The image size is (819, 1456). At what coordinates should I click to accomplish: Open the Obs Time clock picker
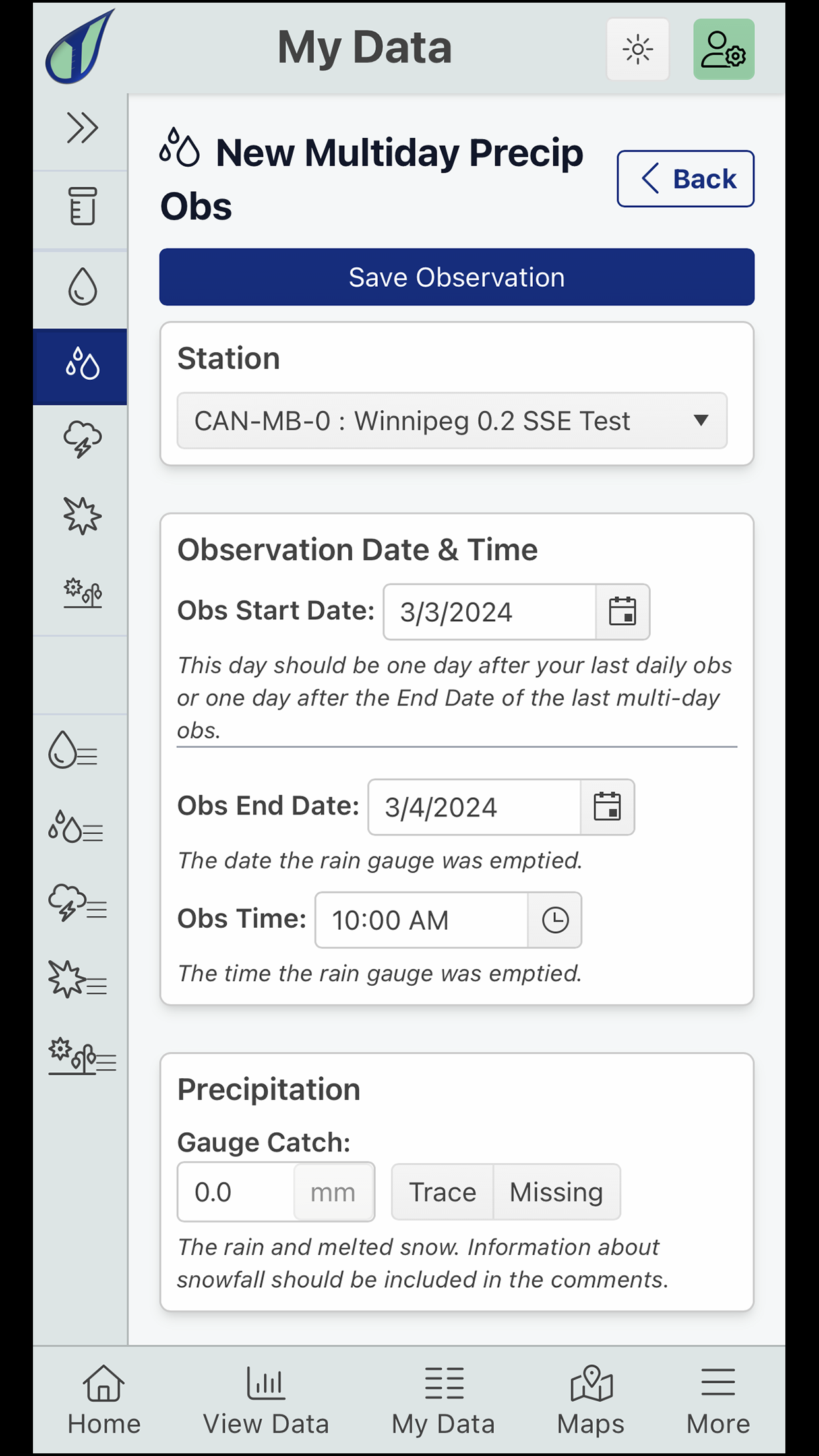[554, 920]
